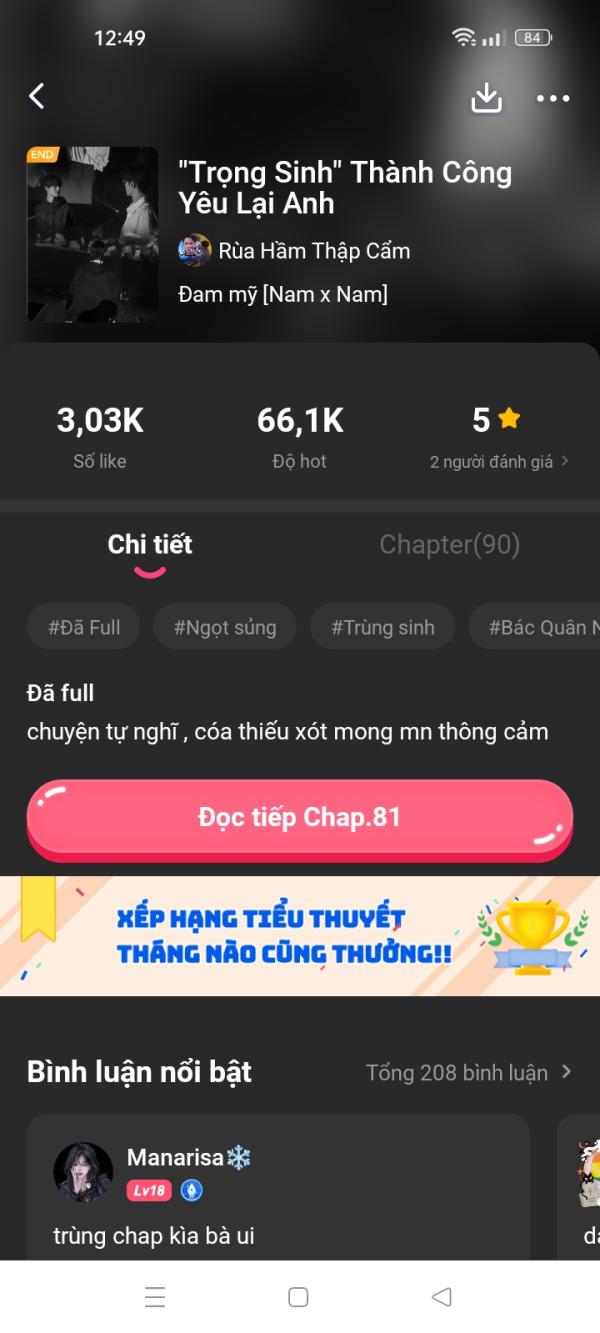Download the novel for offline reading
The image size is (600, 1333).
tap(486, 97)
